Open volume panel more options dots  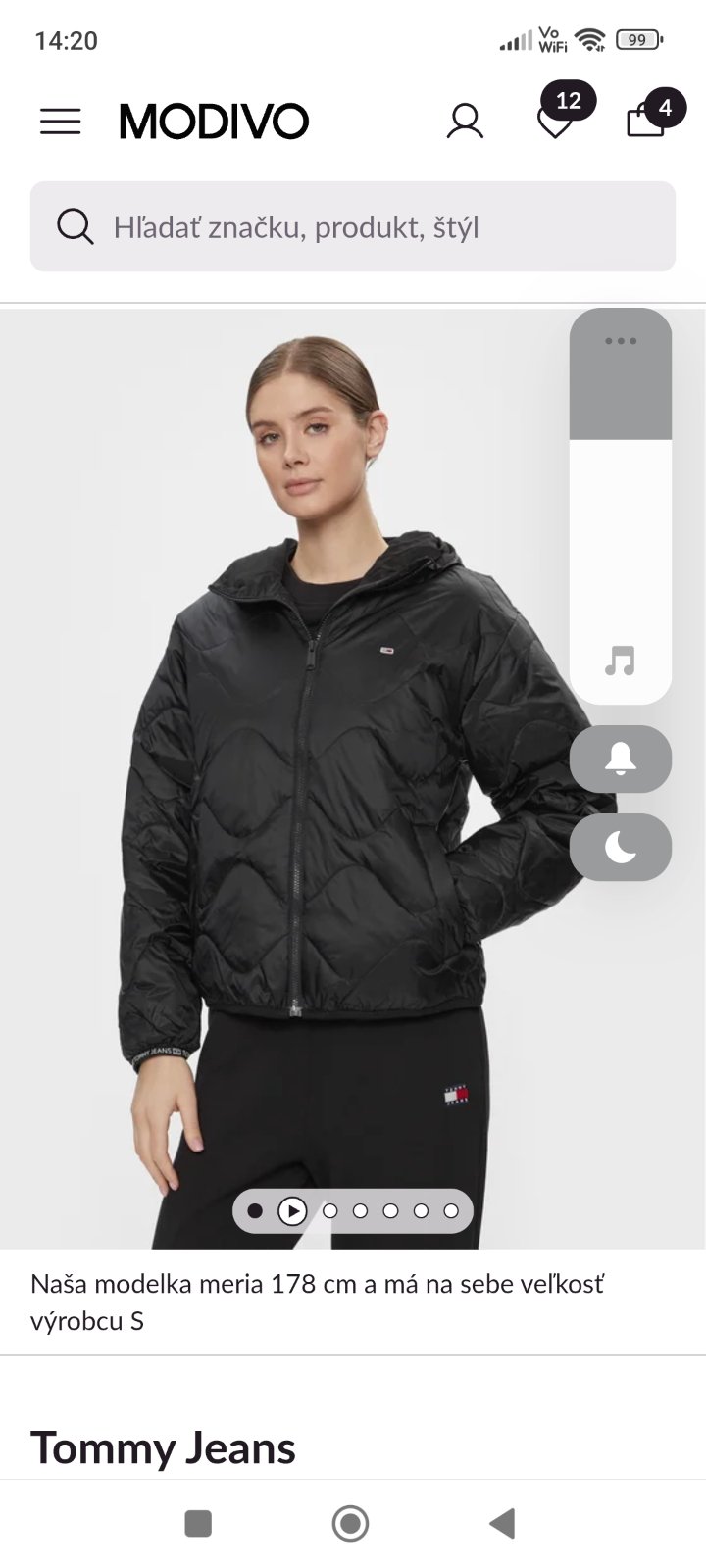[621, 341]
